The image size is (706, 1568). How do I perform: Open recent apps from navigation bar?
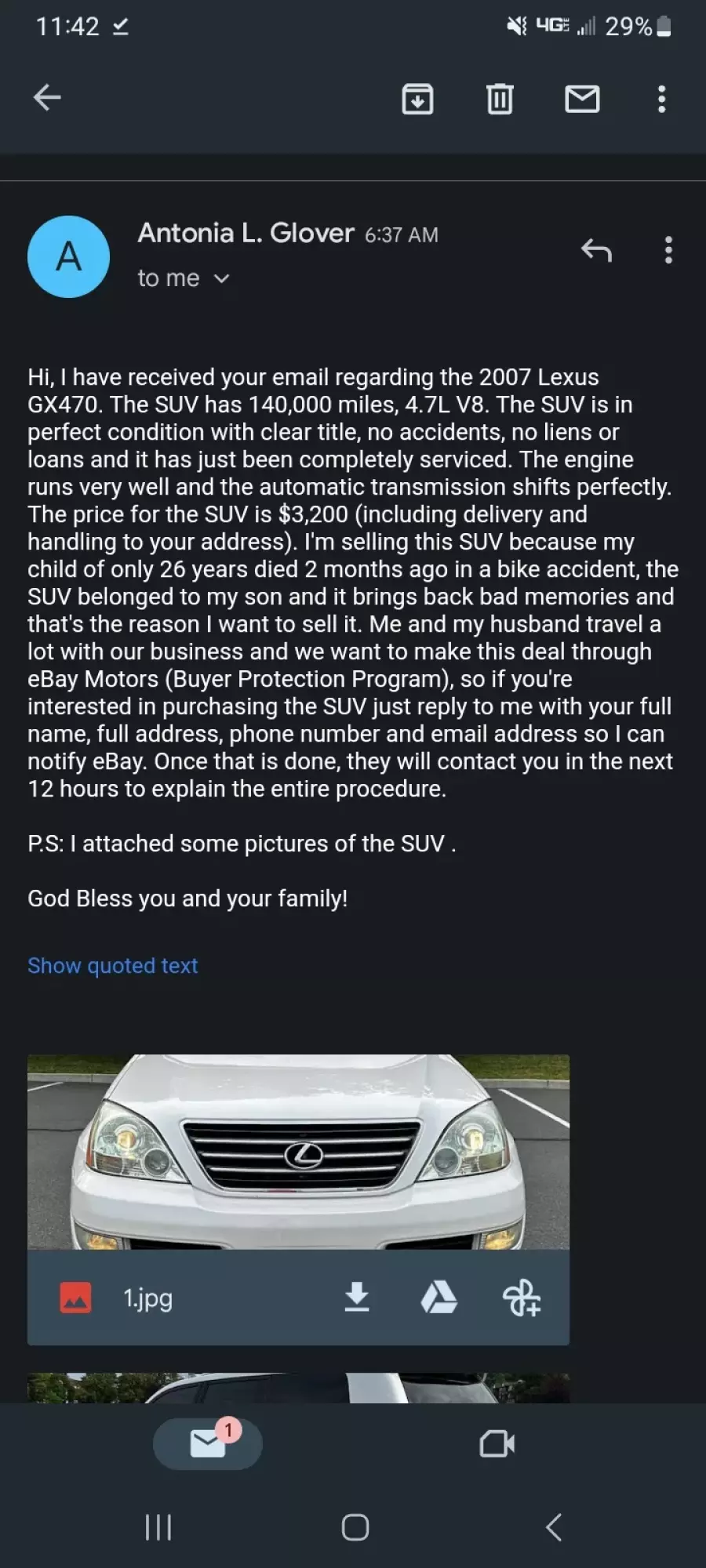coord(158,1526)
